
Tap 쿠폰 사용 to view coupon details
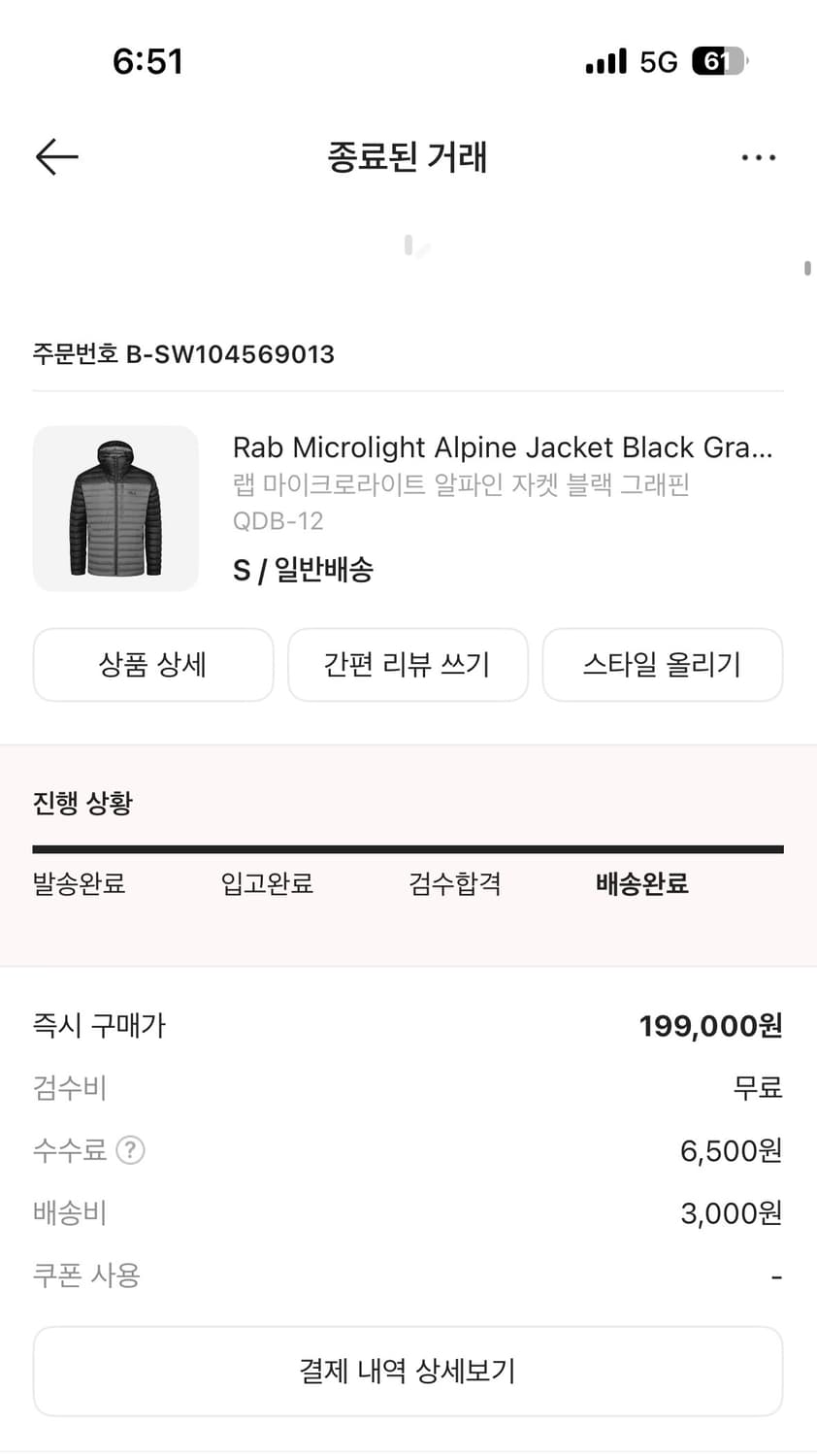[x=86, y=1274]
